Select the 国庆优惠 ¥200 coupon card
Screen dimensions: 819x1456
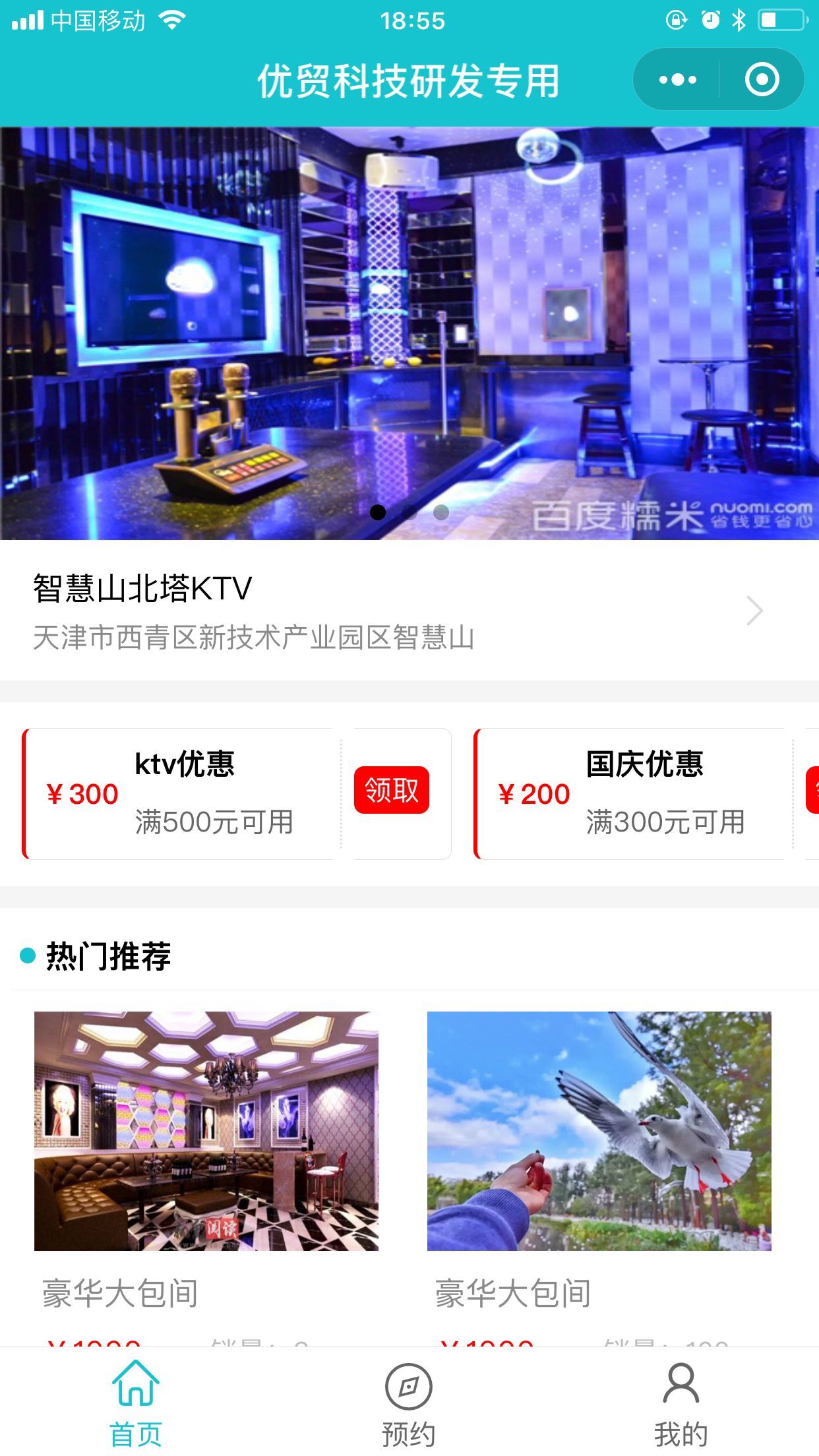(630, 793)
